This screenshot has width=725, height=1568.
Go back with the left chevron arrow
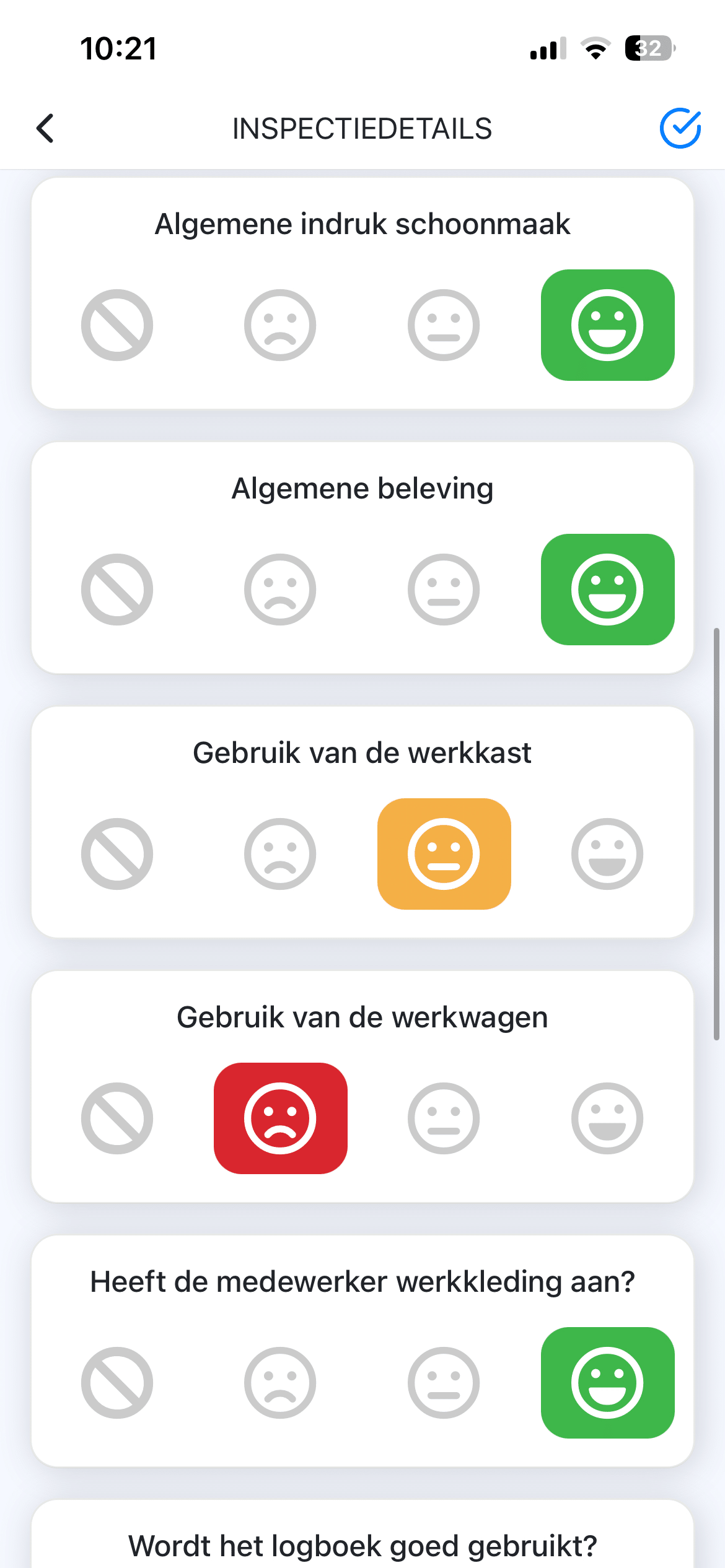(45, 128)
